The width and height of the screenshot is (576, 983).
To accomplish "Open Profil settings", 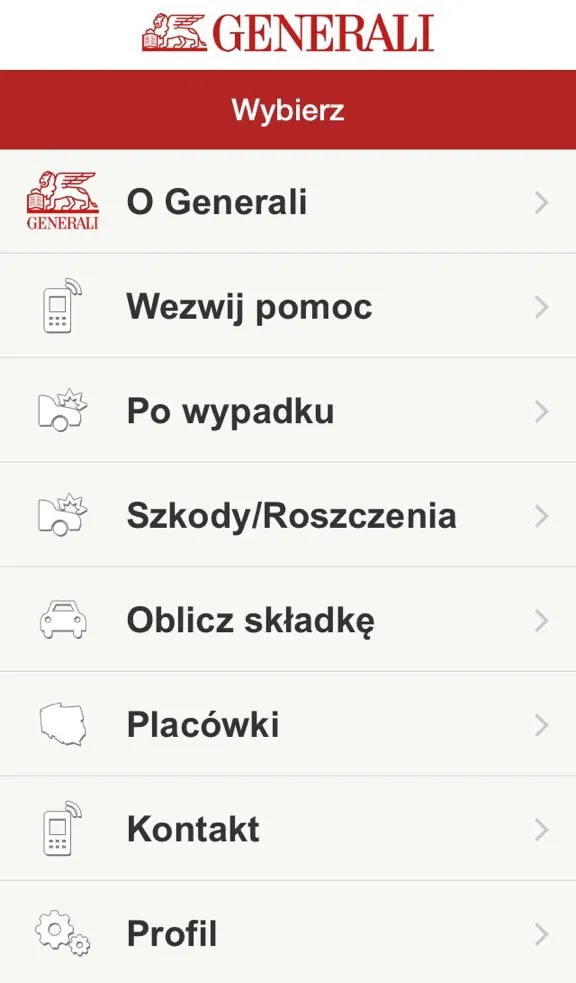I will [x=288, y=932].
